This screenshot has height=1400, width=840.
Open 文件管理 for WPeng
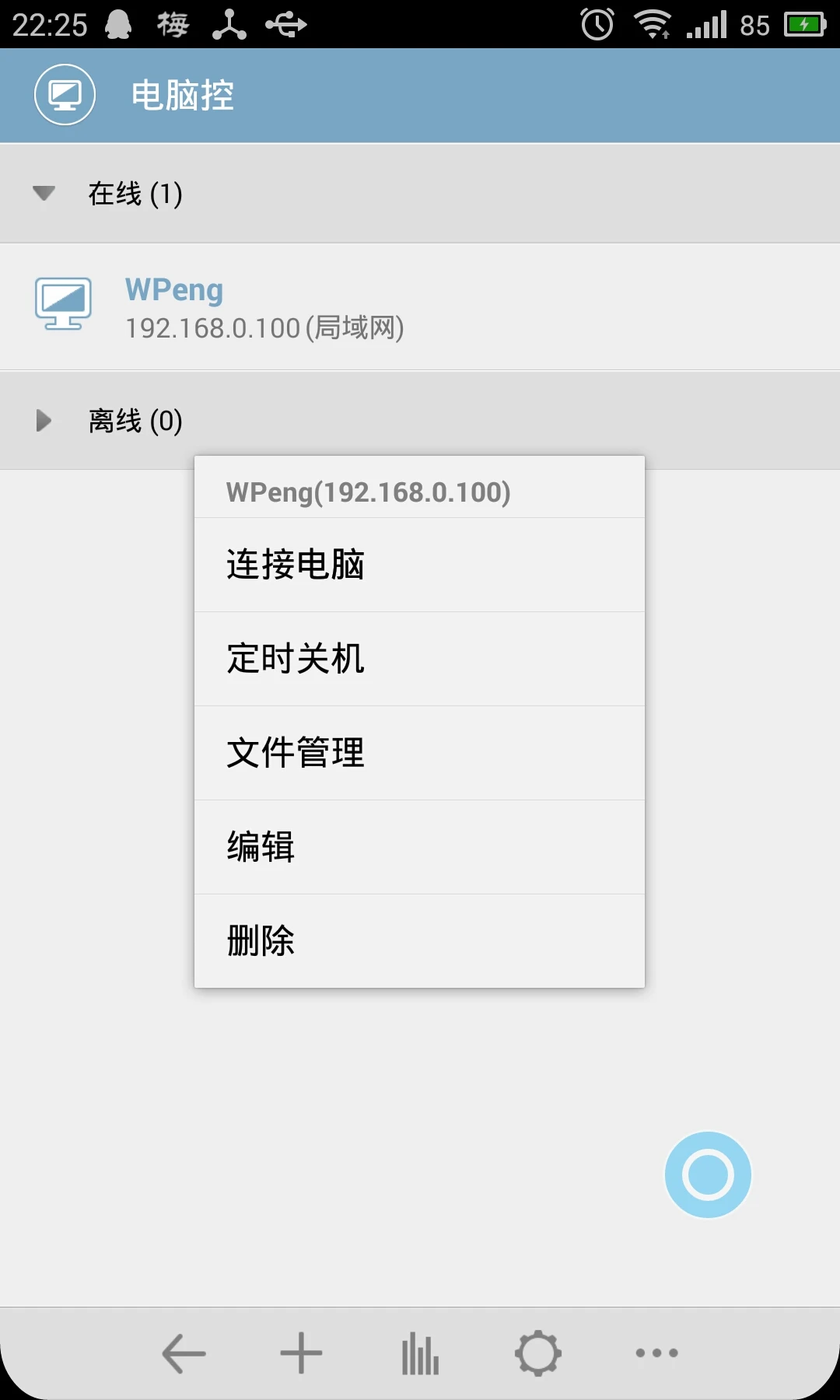click(419, 753)
